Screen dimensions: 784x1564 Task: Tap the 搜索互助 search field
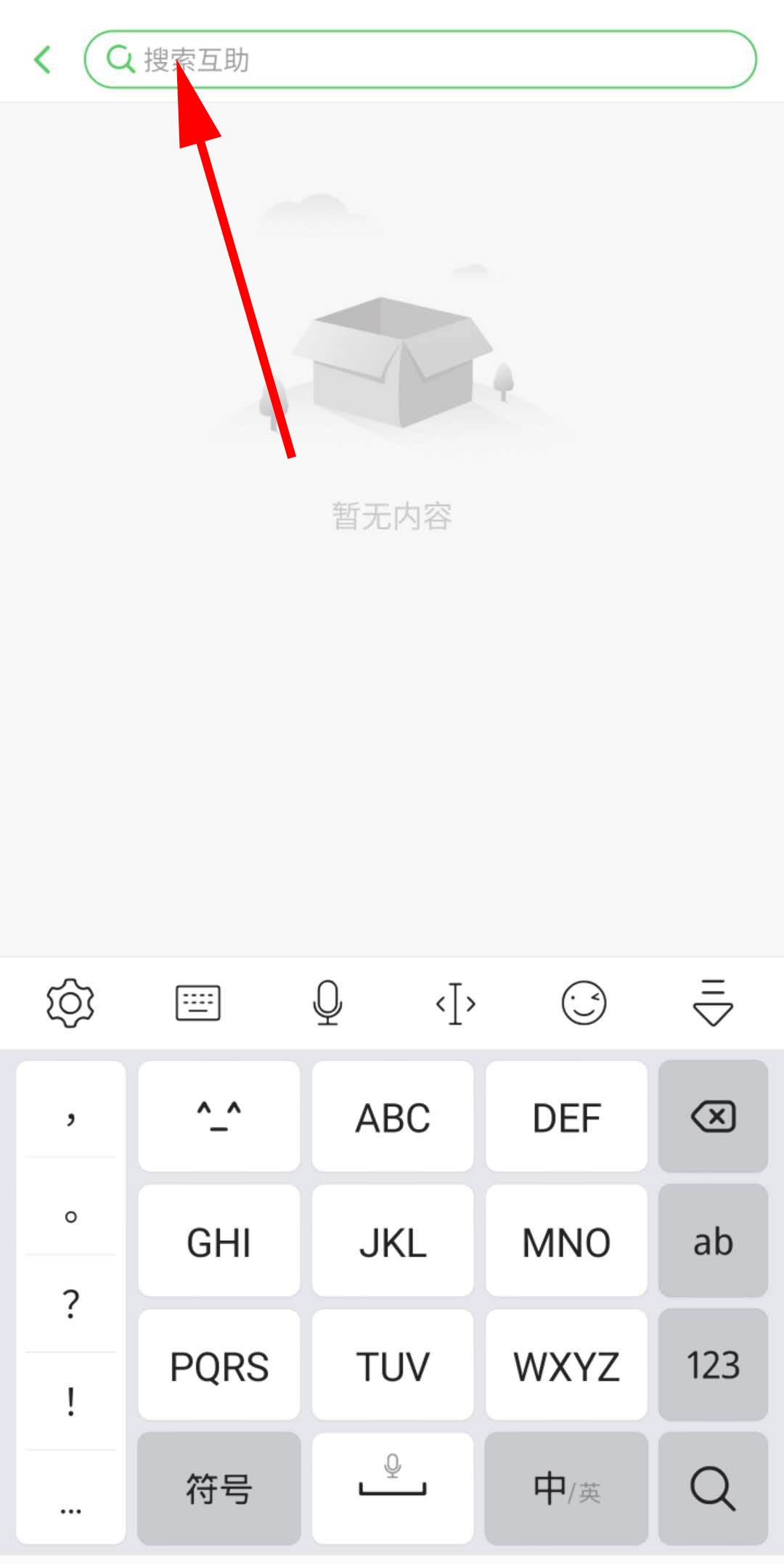pyautogui.click(x=436, y=60)
